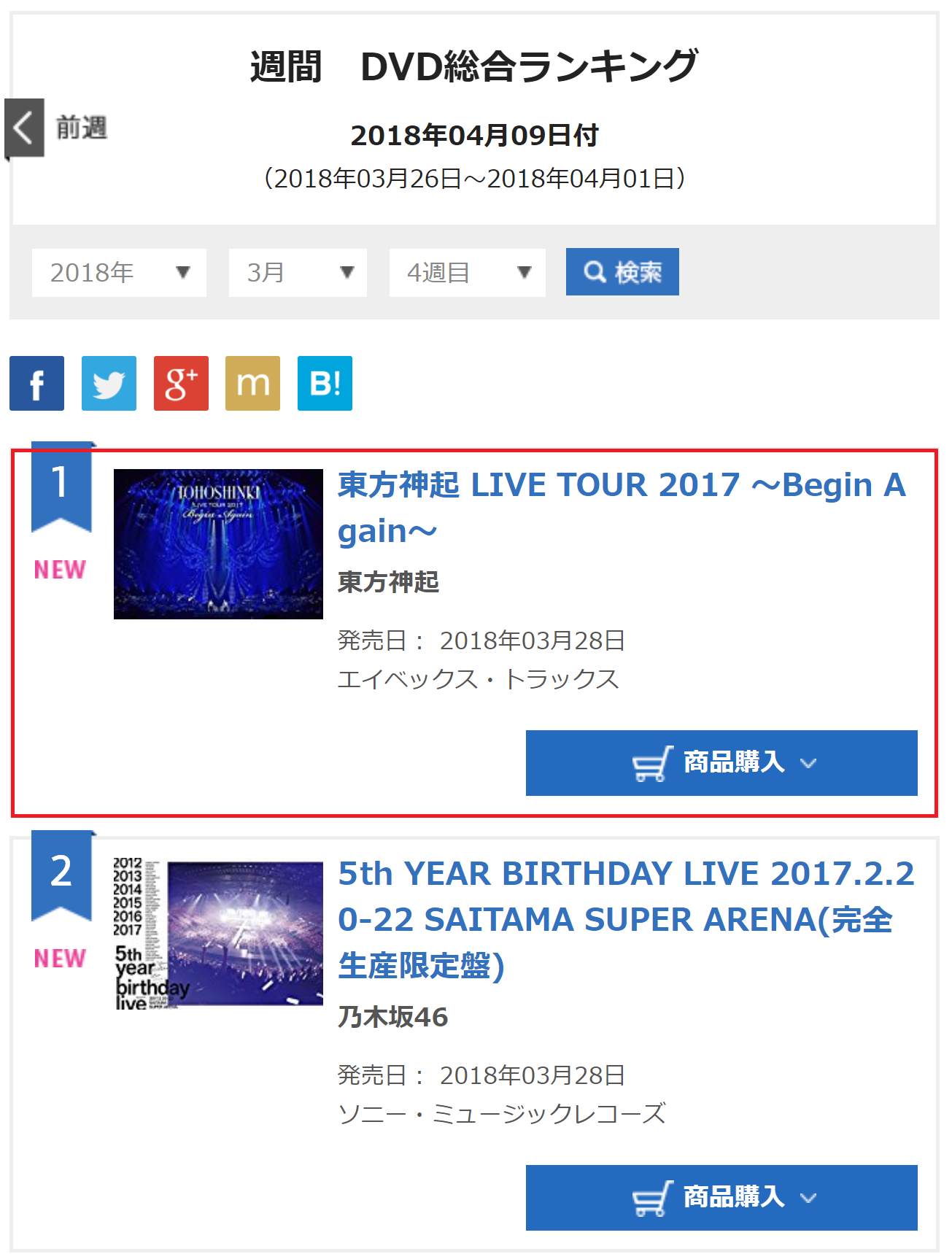This screenshot has width=952, height=1254.
Task: Share the ranking on Twitter
Action: click(x=109, y=384)
